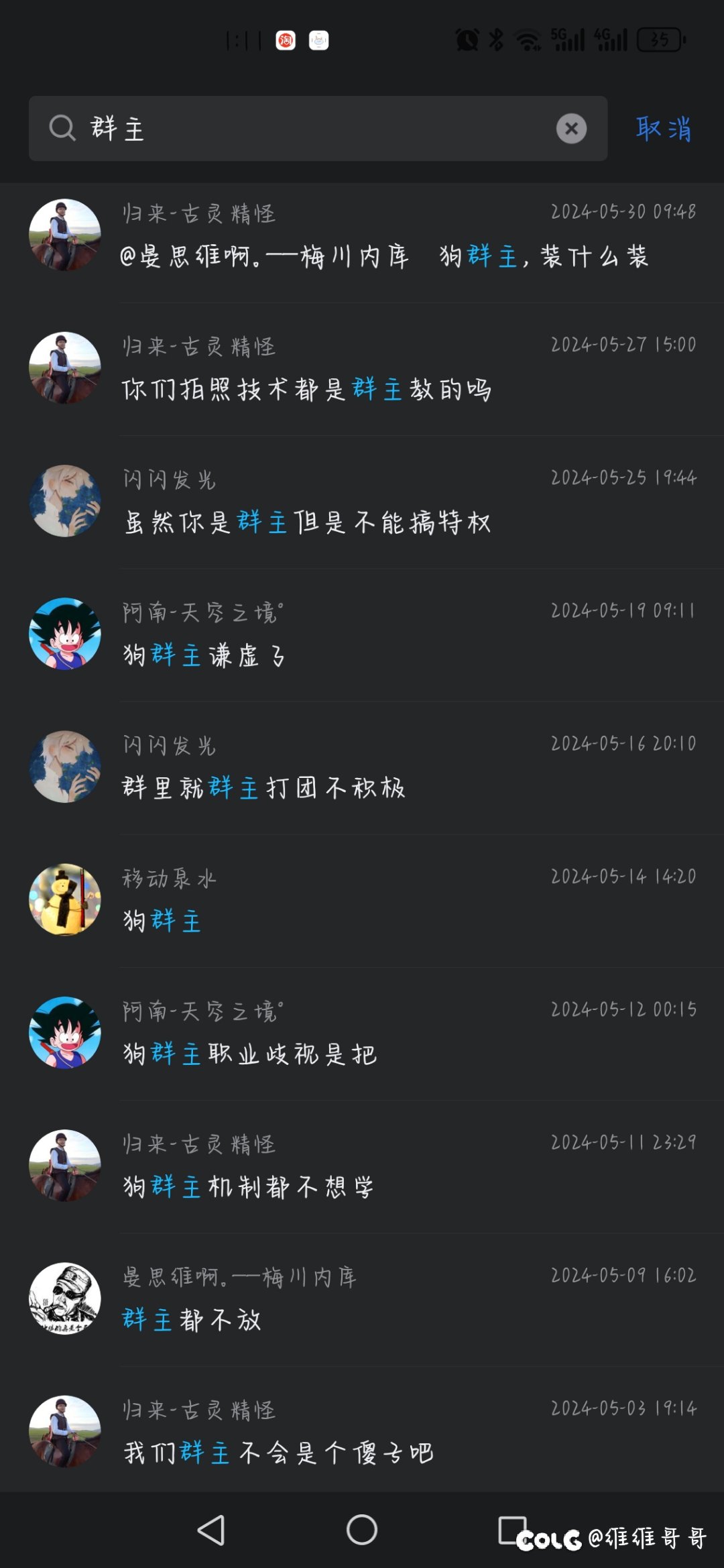The height and width of the screenshot is (1568, 724).
Task: Go to the home screen via the home button
Action: [362, 1530]
